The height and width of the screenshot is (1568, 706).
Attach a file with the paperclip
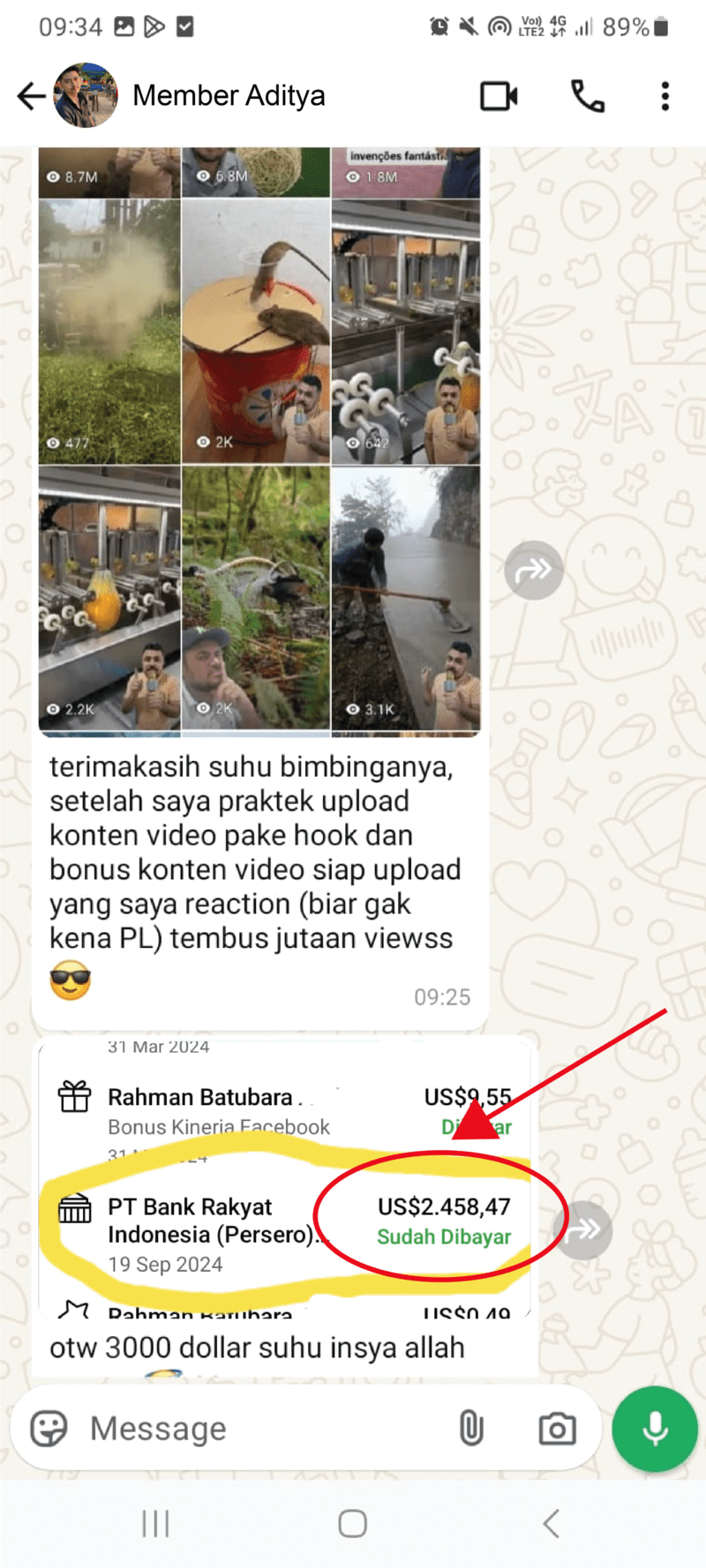click(471, 1429)
